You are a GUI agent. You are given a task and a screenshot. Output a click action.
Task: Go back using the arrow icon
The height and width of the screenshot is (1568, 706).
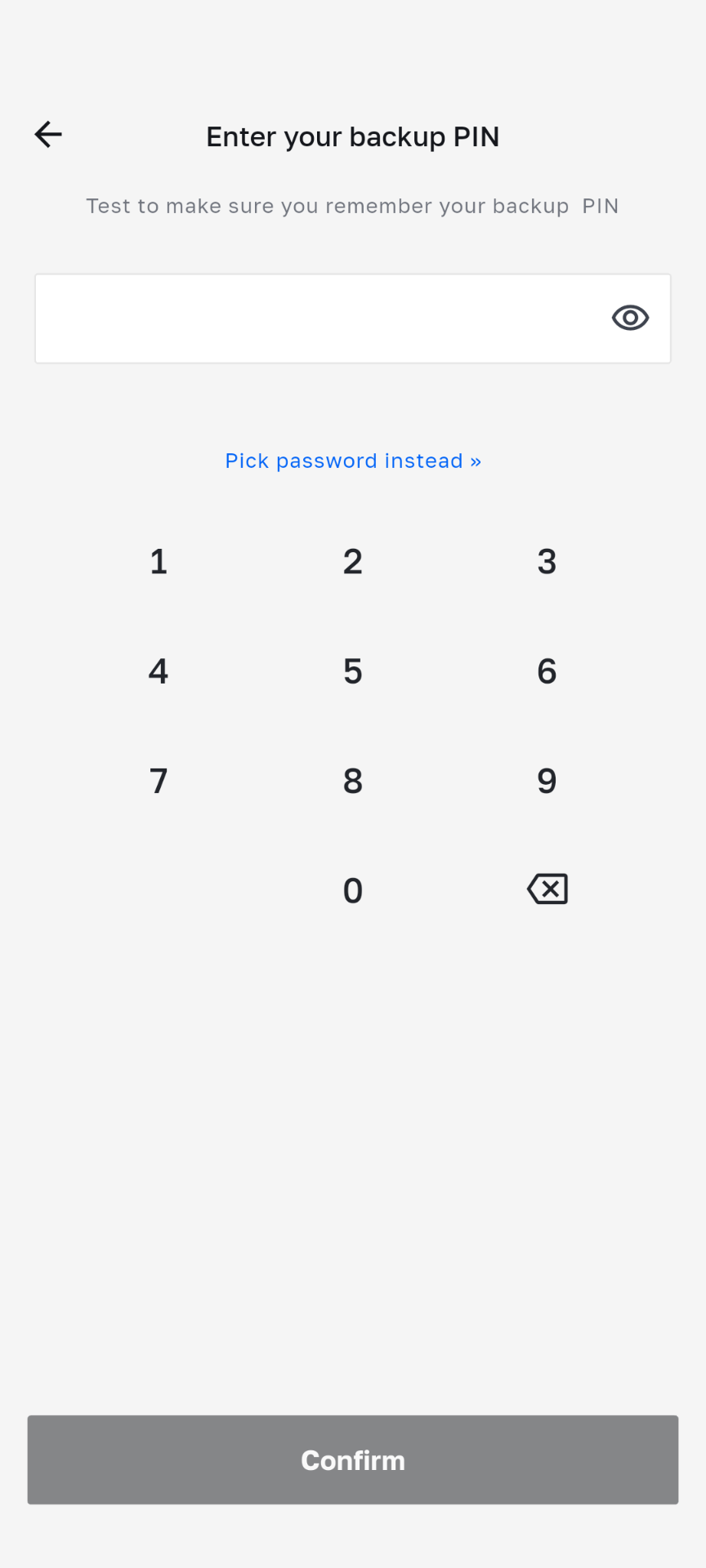pyautogui.click(x=48, y=135)
